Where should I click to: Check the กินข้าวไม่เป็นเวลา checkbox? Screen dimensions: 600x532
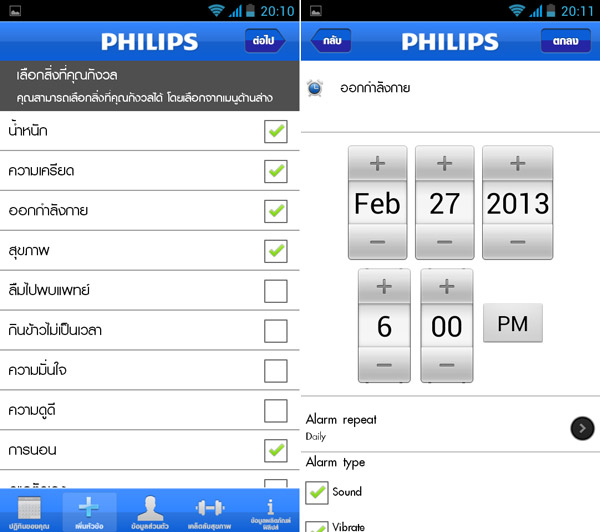pyautogui.click(x=275, y=331)
